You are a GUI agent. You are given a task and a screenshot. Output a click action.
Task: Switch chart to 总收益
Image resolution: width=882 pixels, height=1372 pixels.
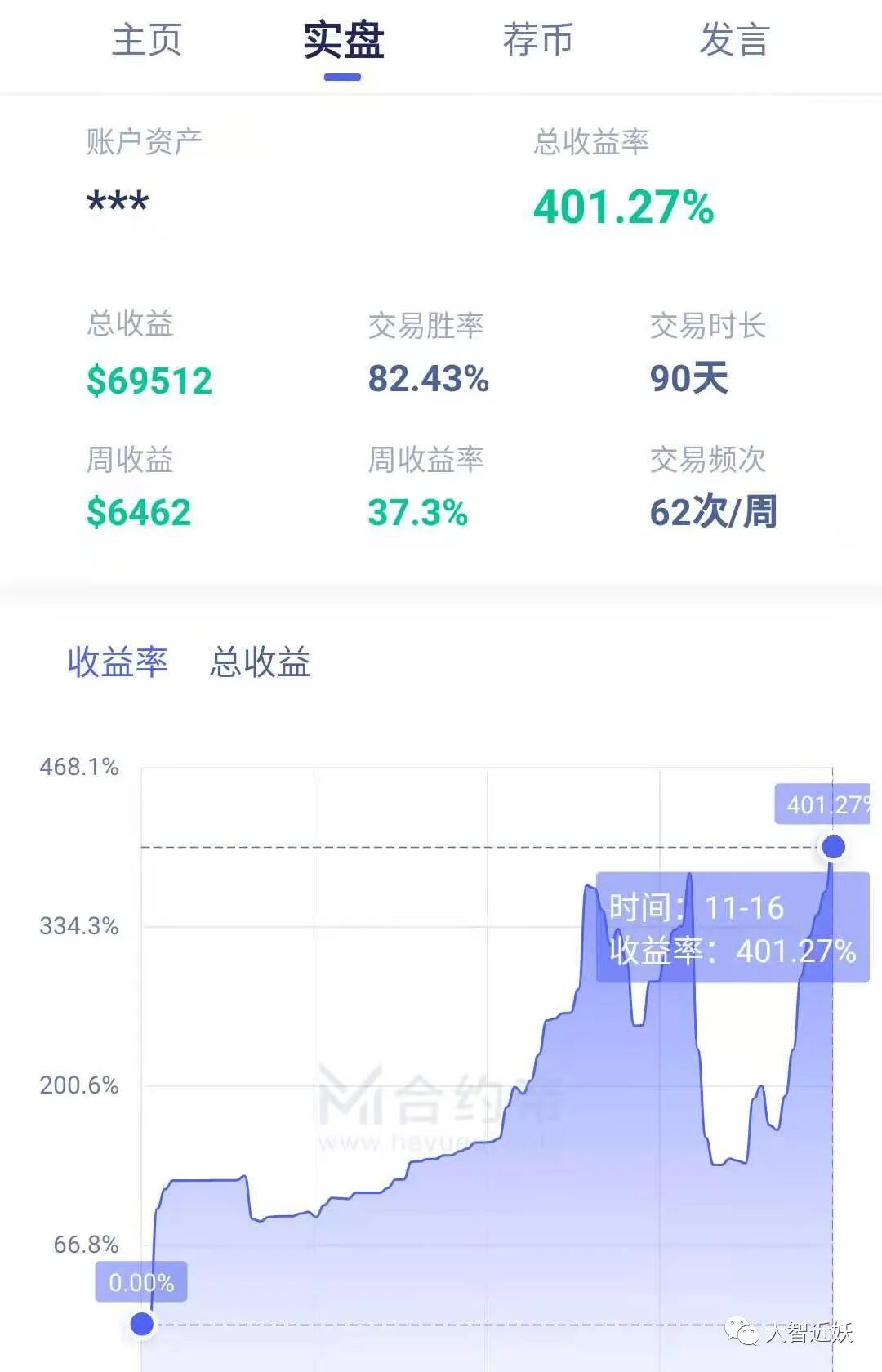point(260,661)
